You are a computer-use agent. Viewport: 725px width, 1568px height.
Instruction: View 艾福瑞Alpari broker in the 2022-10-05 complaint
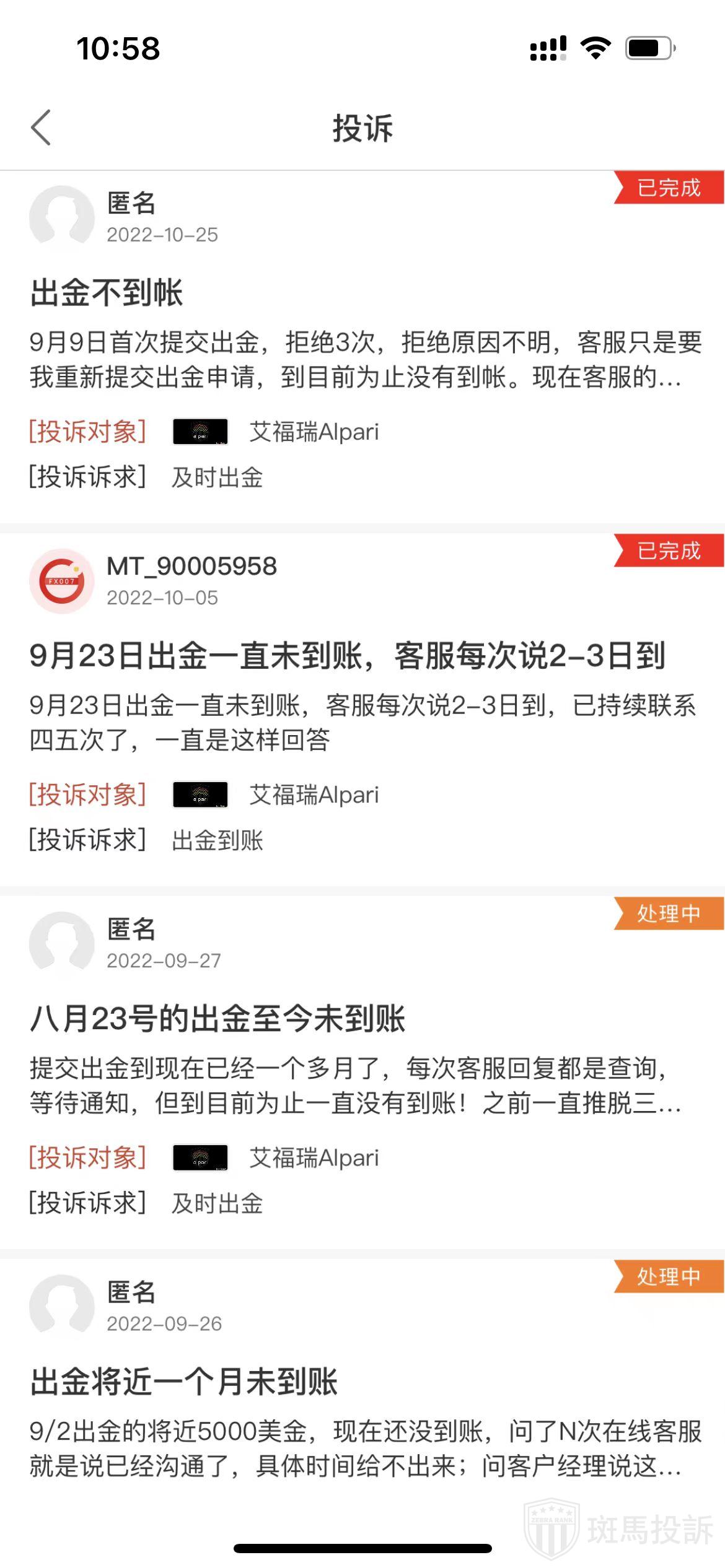(313, 795)
